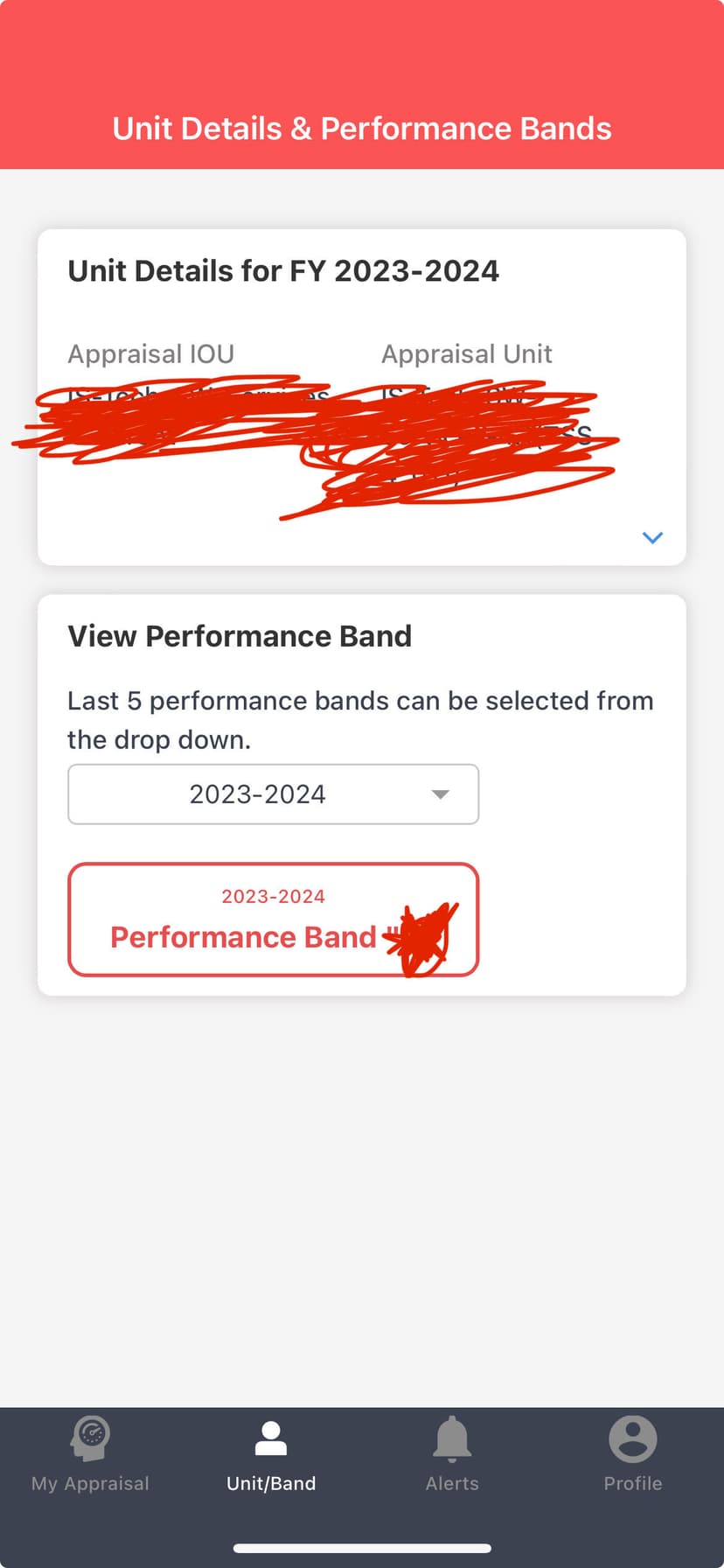
Task: Open the 2023-2024 year dropdown
Action: [273, 794]
